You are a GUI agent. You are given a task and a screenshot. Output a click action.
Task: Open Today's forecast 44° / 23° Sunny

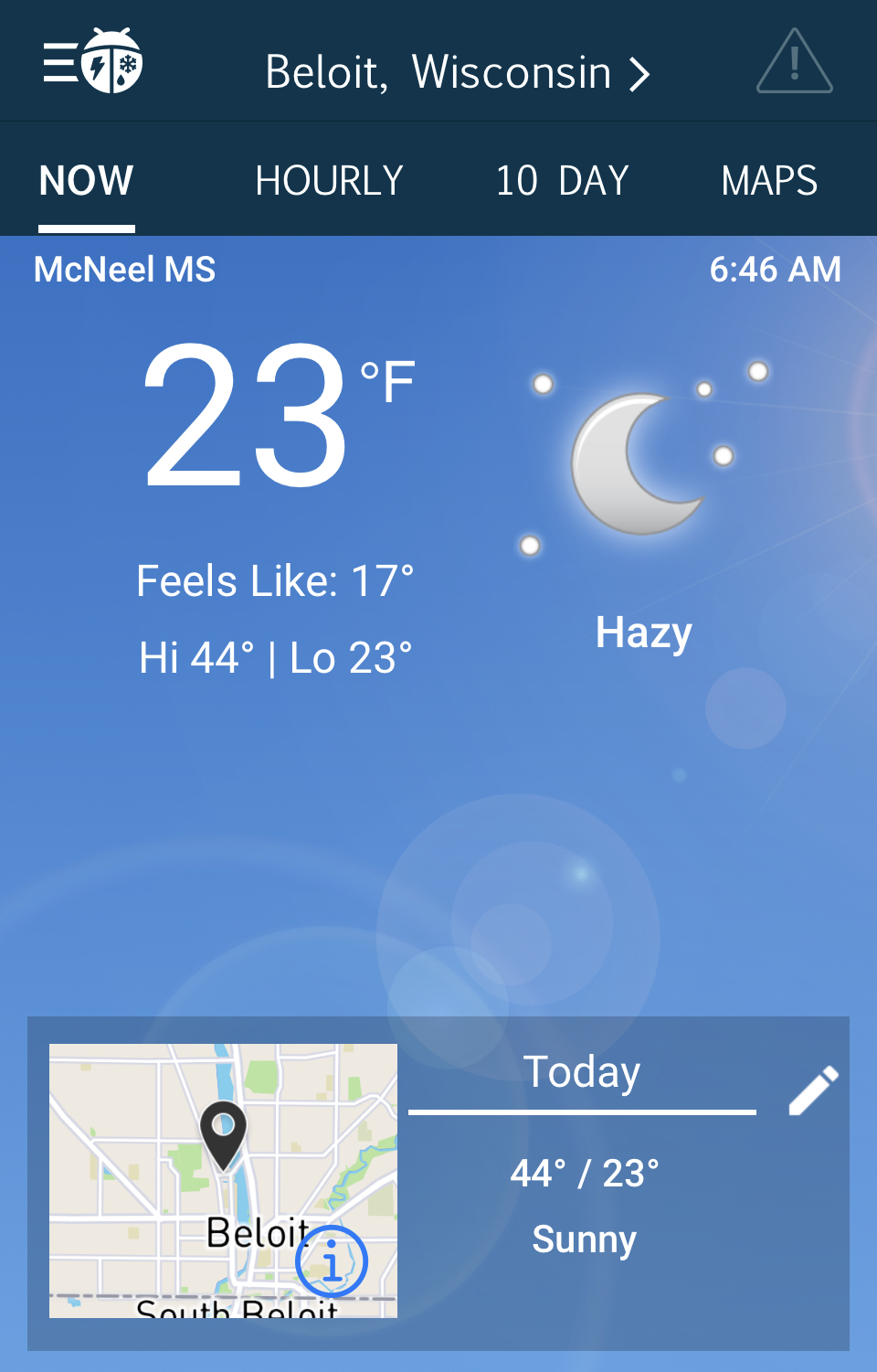pyautogui.click(x=584, y=1197)
